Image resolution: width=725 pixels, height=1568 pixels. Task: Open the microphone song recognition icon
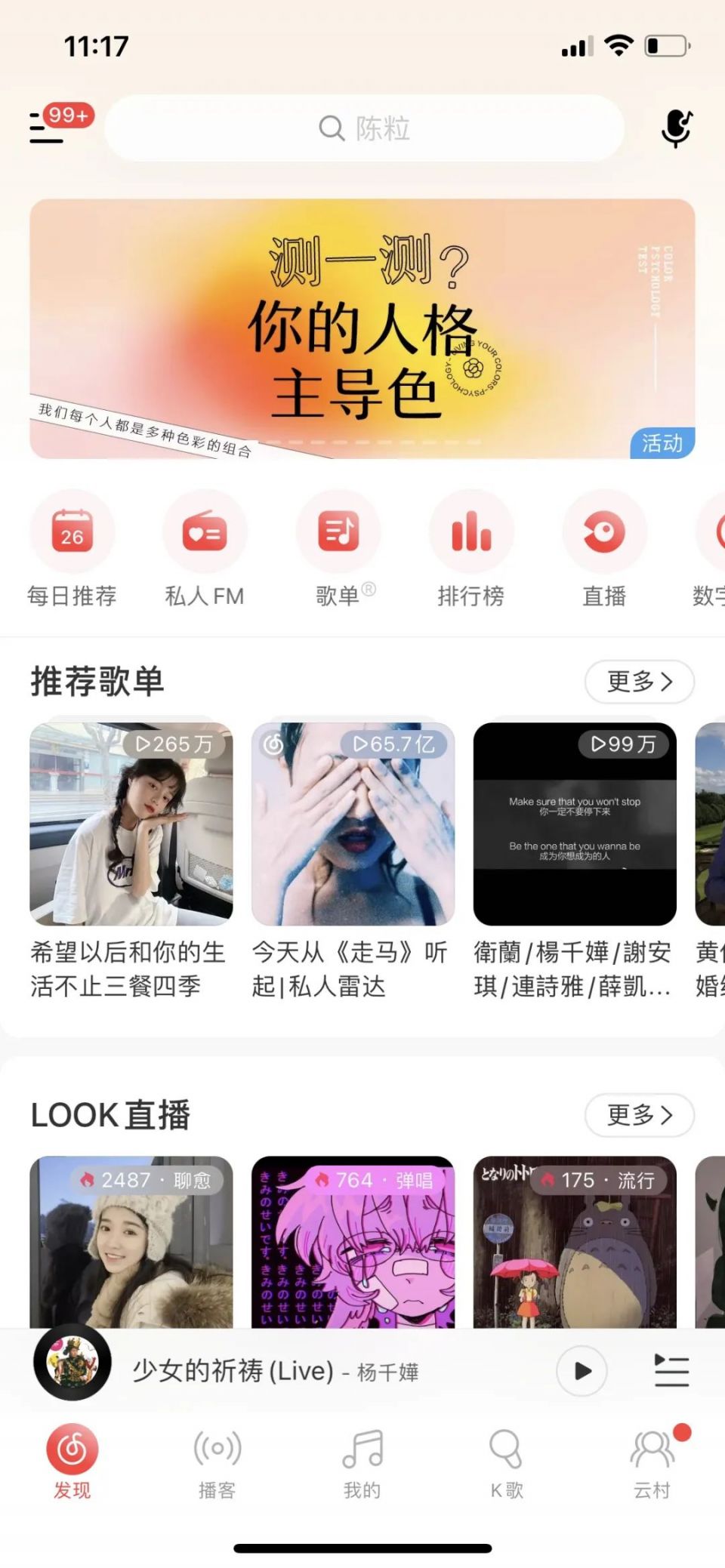click(676, 128)
